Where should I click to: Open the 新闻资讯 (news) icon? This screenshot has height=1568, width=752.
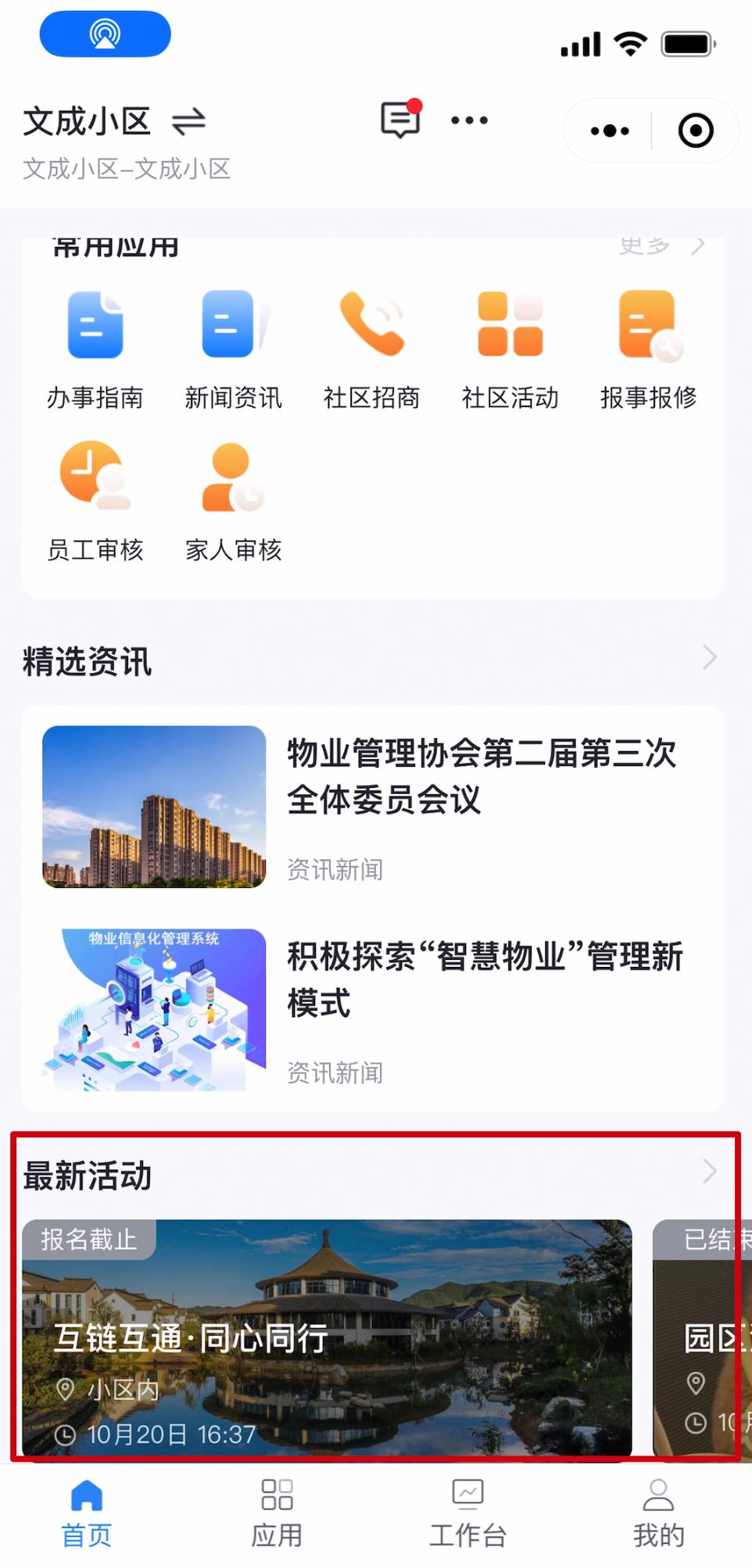tap(232, 344)
